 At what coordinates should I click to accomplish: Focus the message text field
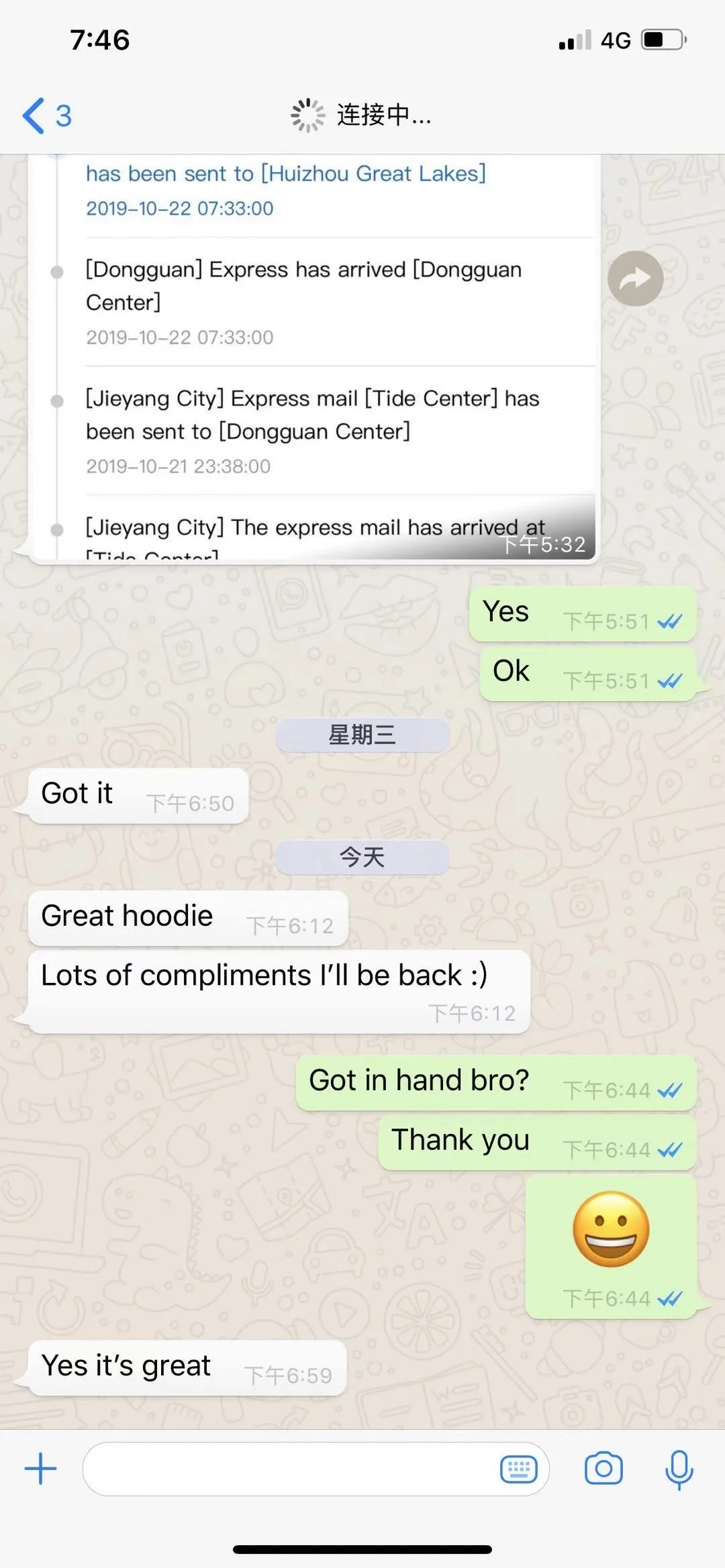click(x=289, y=1469)
